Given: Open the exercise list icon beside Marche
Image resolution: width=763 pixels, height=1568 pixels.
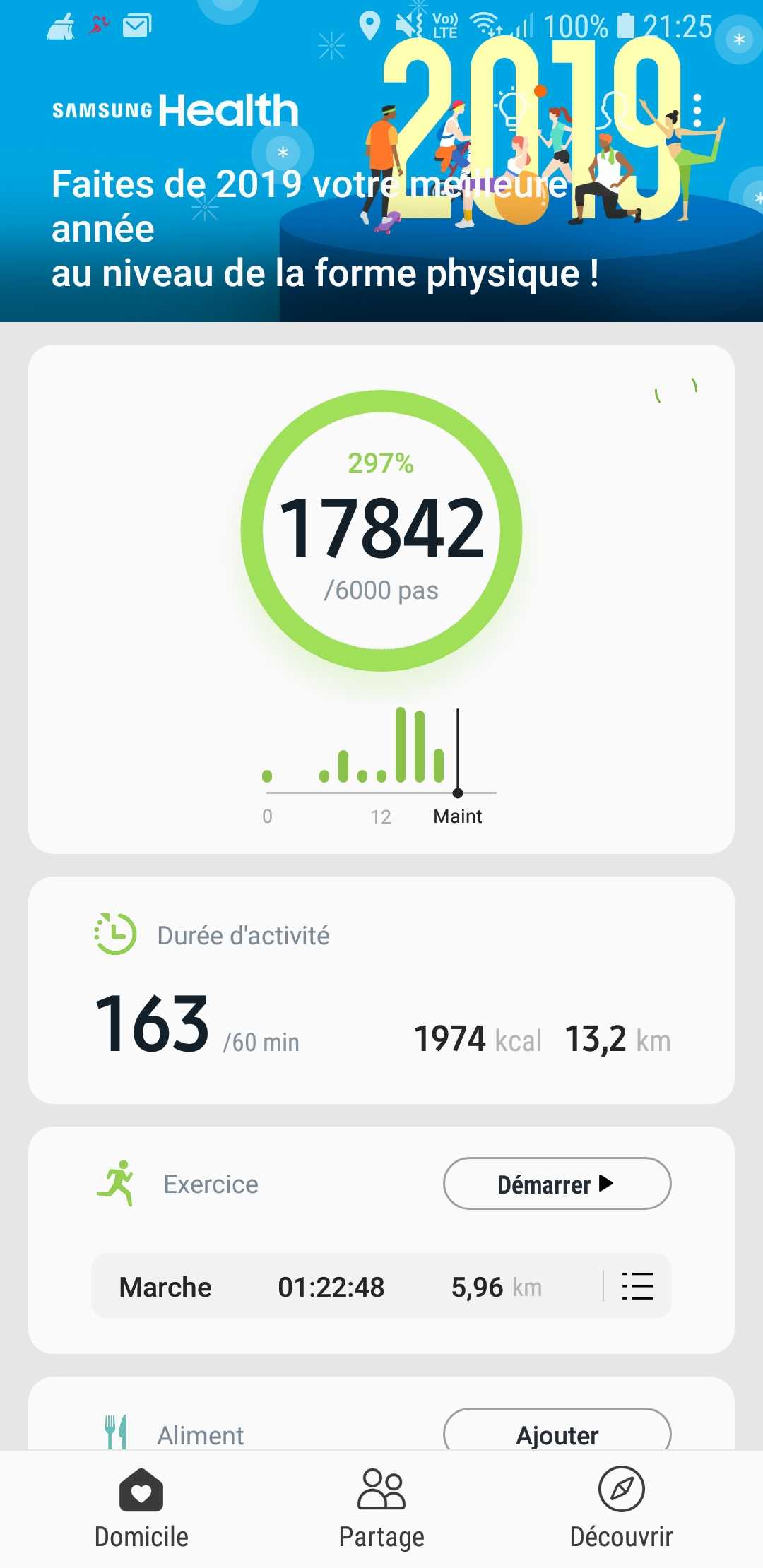Looking at the screenshot, I should pos(637,1286).
